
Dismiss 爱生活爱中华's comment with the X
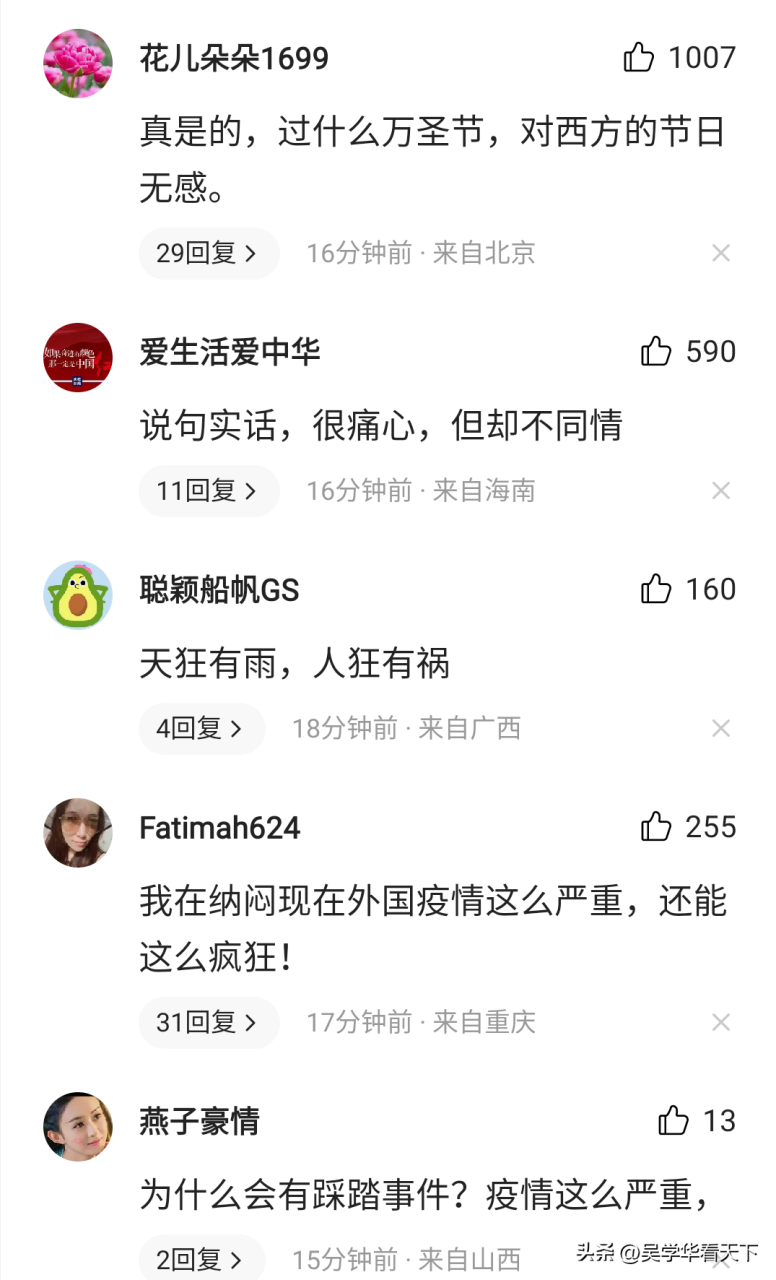point(720,491)
